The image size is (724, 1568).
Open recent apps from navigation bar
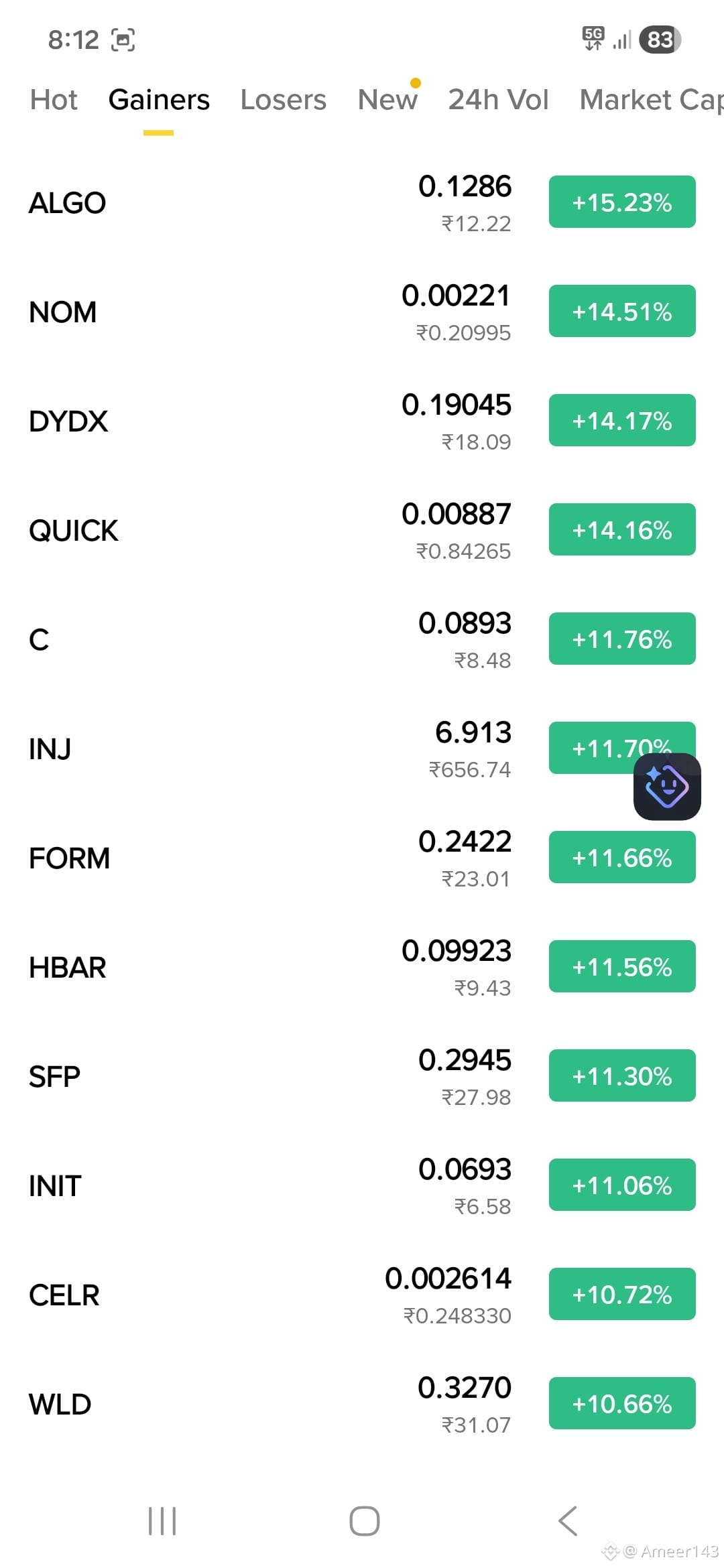pos(162,1520)
